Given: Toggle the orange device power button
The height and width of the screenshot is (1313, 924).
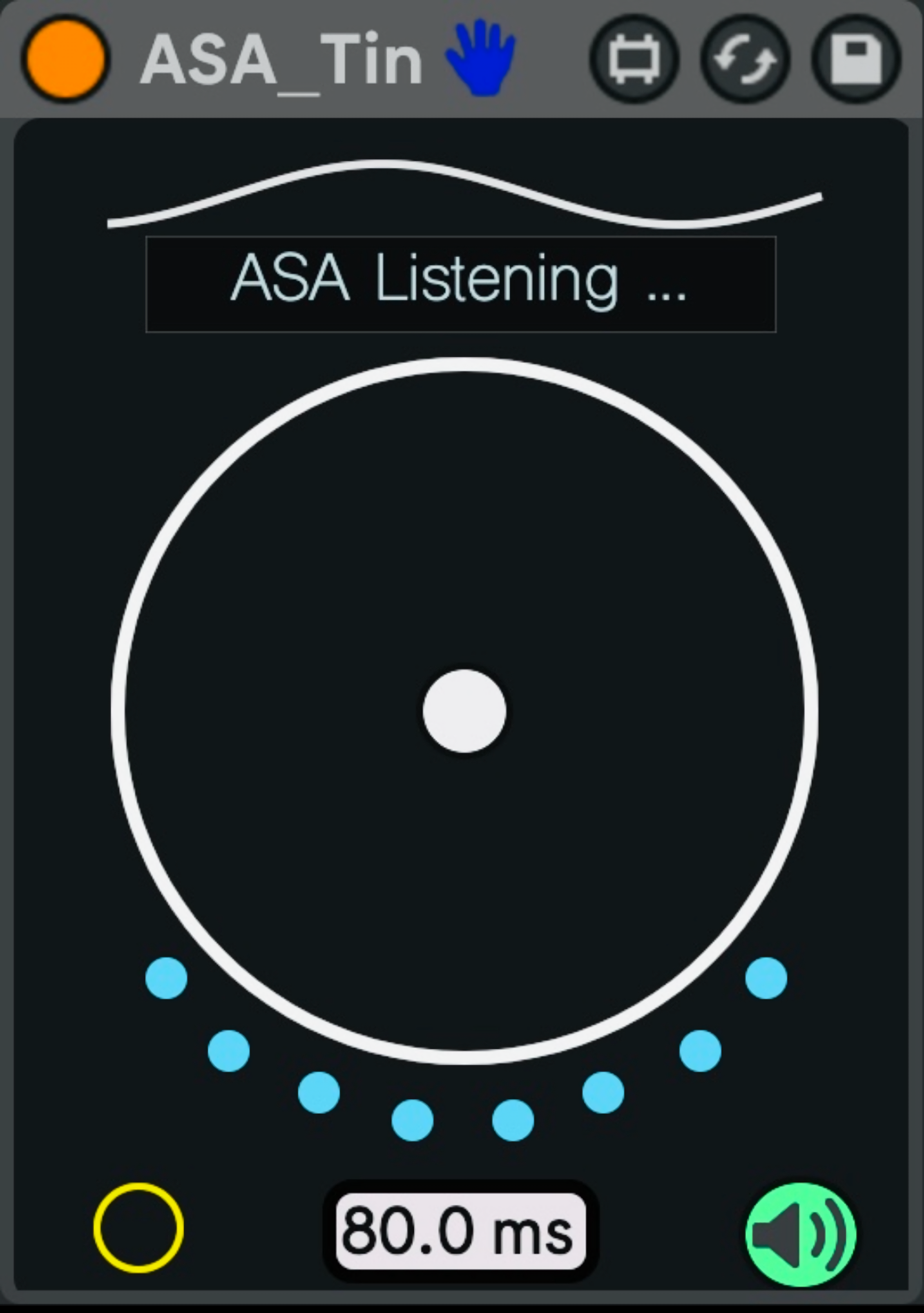Looking at the screenshot, I should [x=66, y=58].
